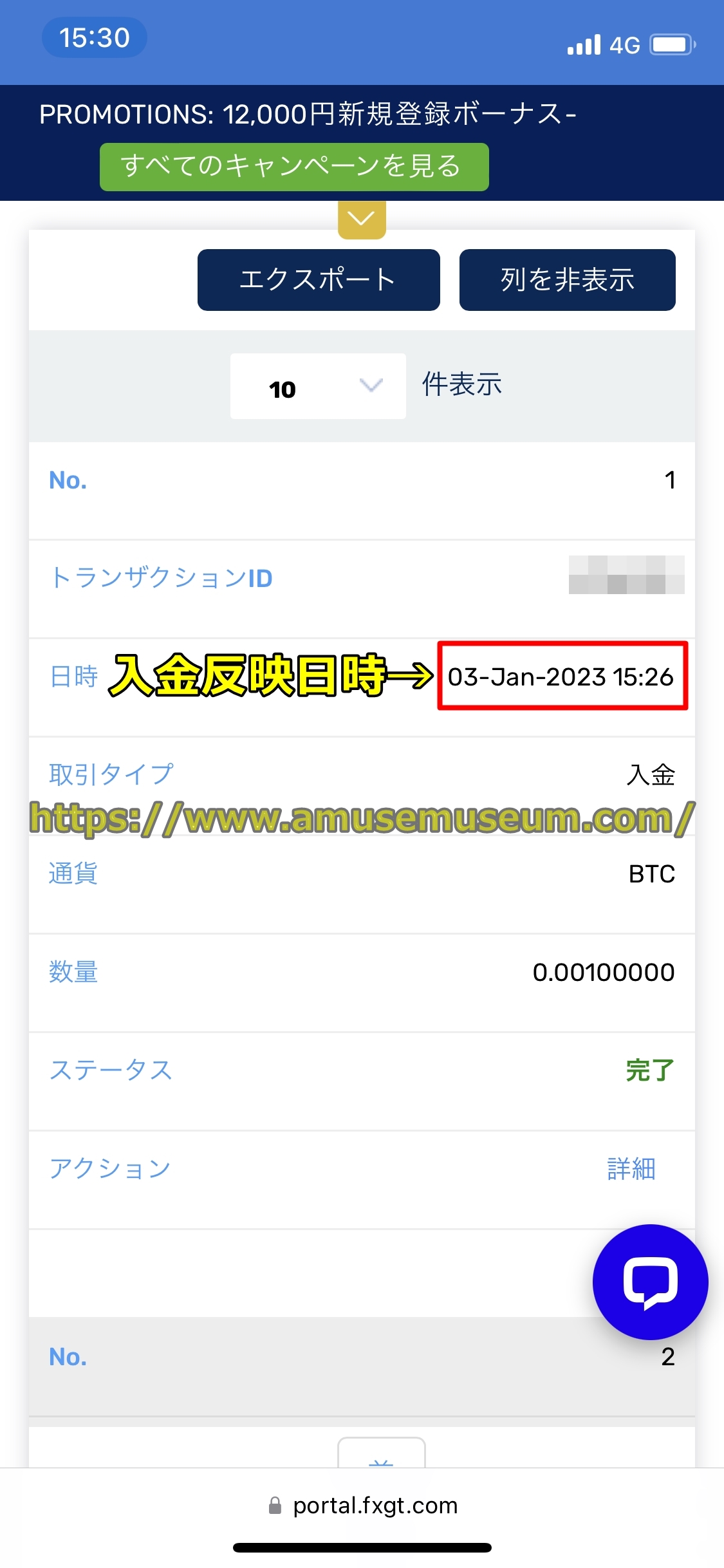The width and height of the screenshot is (724, 1568).
Task: Tap the green すべてのキャンペーンを見る button
Action: [294, 167]
